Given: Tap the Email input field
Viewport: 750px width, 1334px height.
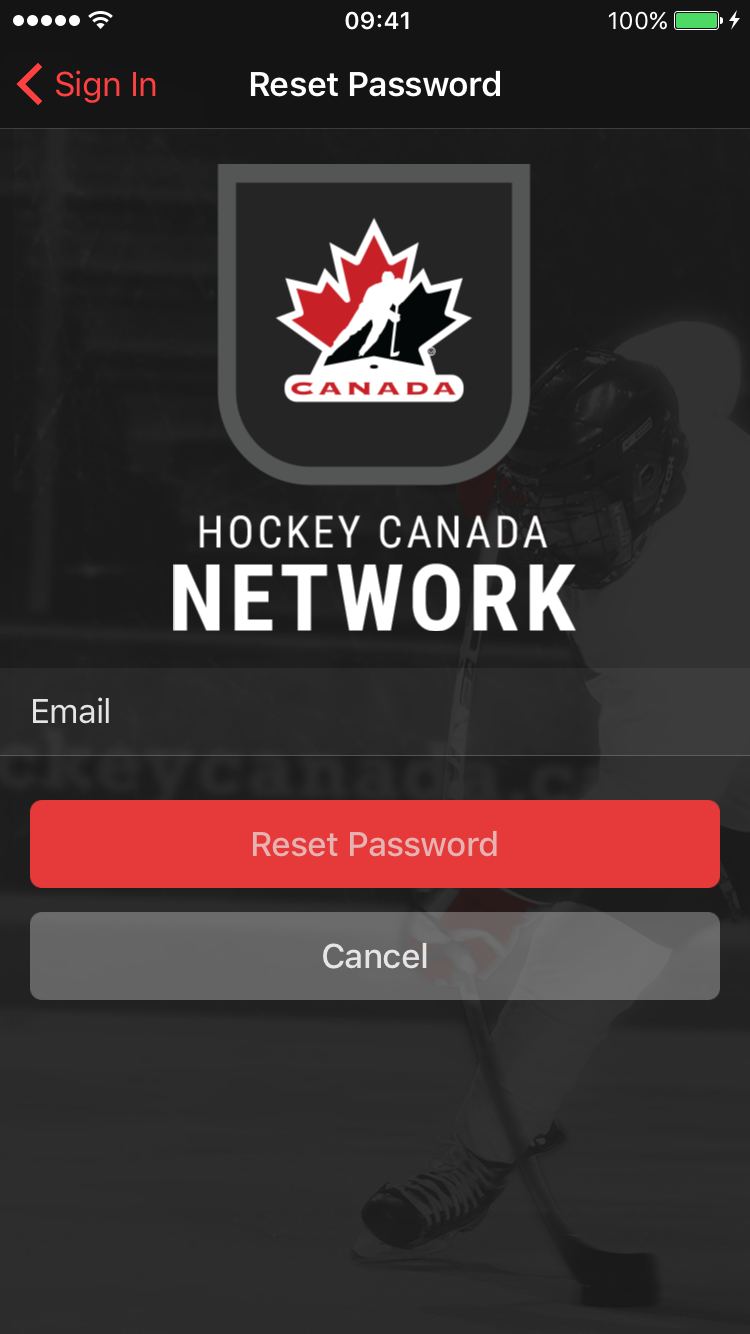Looking at the screenshot, I should coord(375,712).
